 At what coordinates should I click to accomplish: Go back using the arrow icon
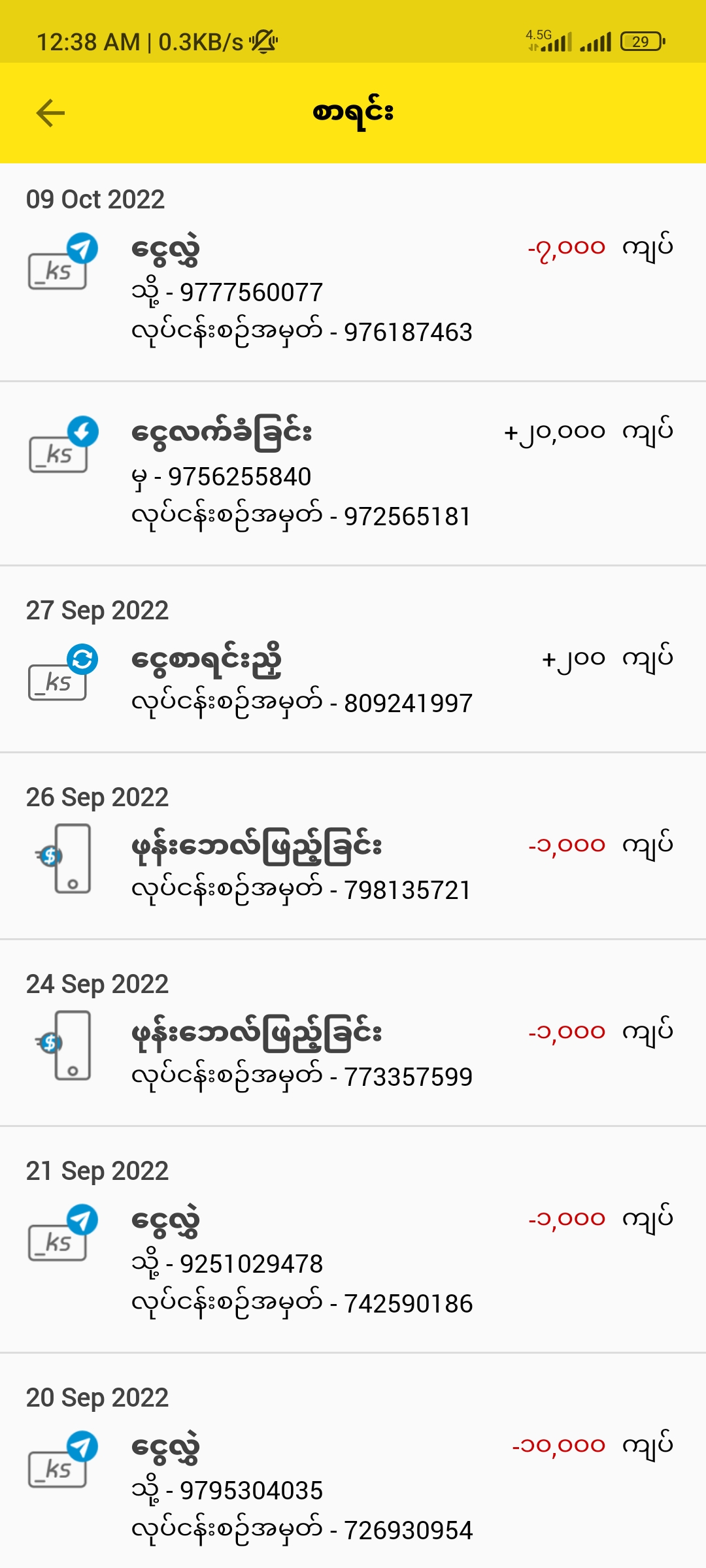pos(50,113)
